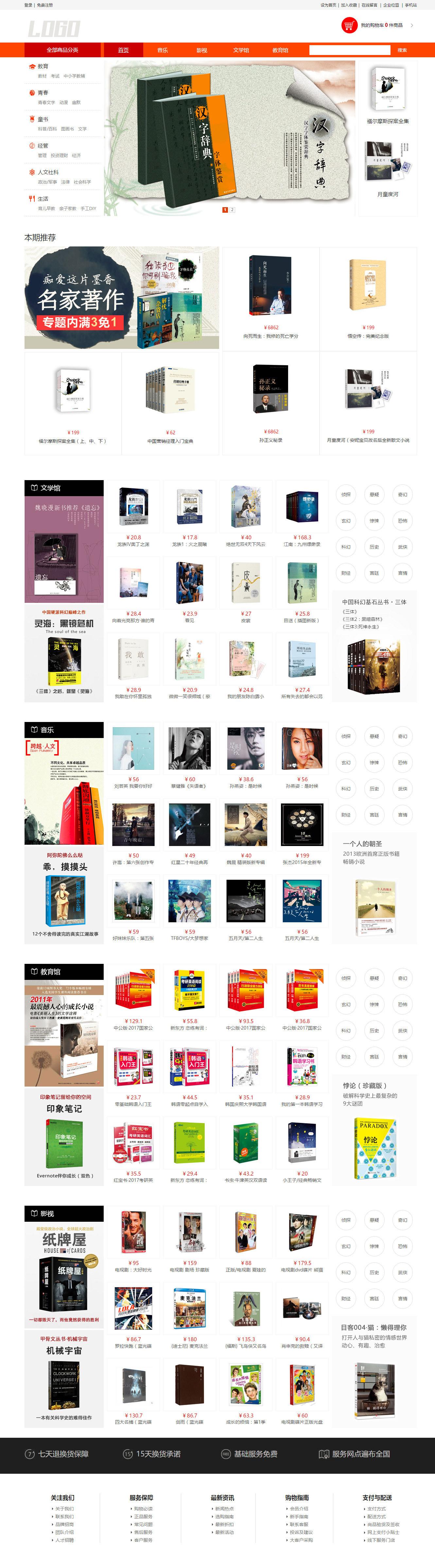View the 孙正义秘录 book card
Screen dimensions: 435x1568
pyautogui.click(x=270, y=402)
